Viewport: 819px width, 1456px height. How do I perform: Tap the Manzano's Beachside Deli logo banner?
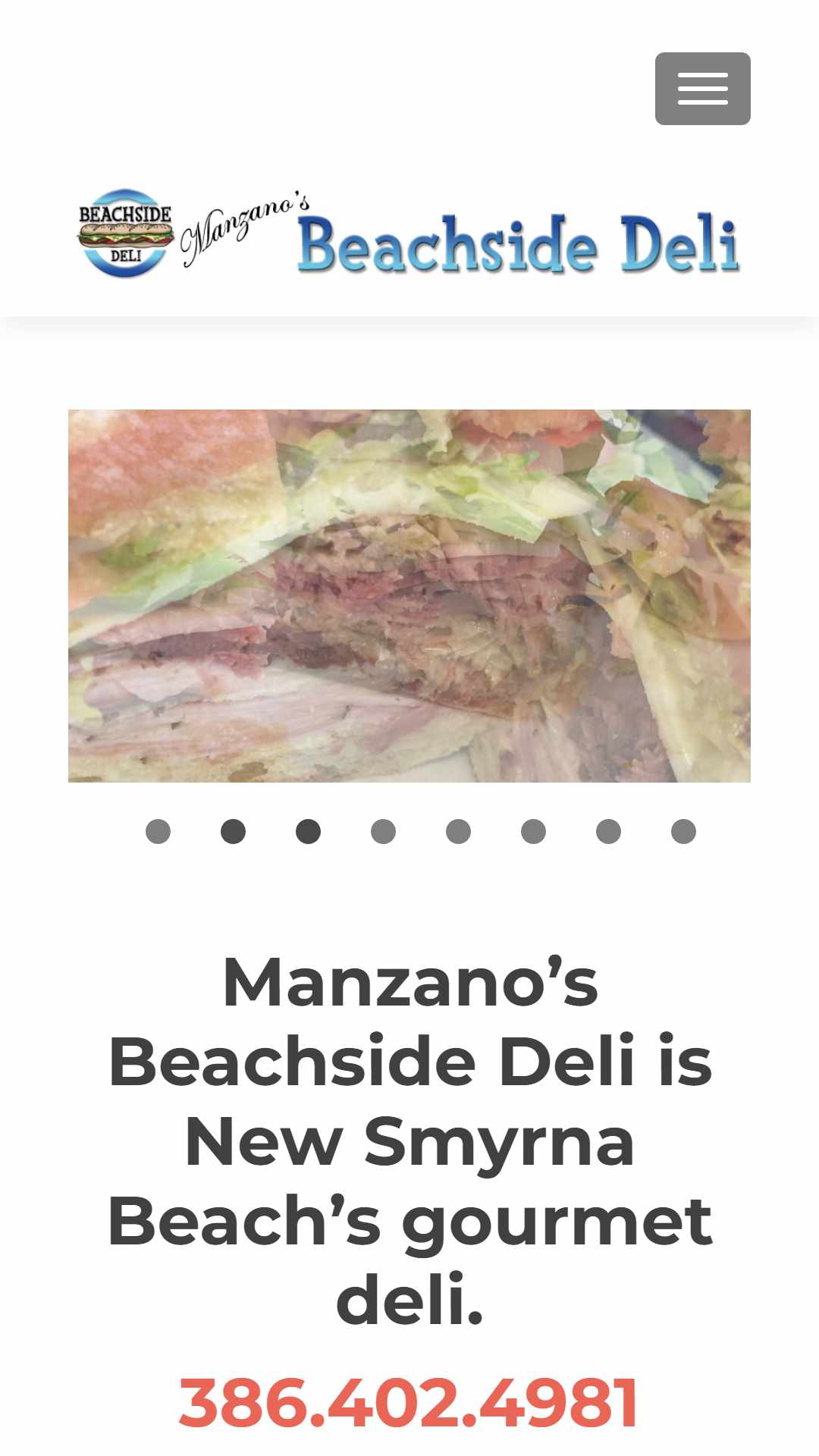click(x=409, y=234)
